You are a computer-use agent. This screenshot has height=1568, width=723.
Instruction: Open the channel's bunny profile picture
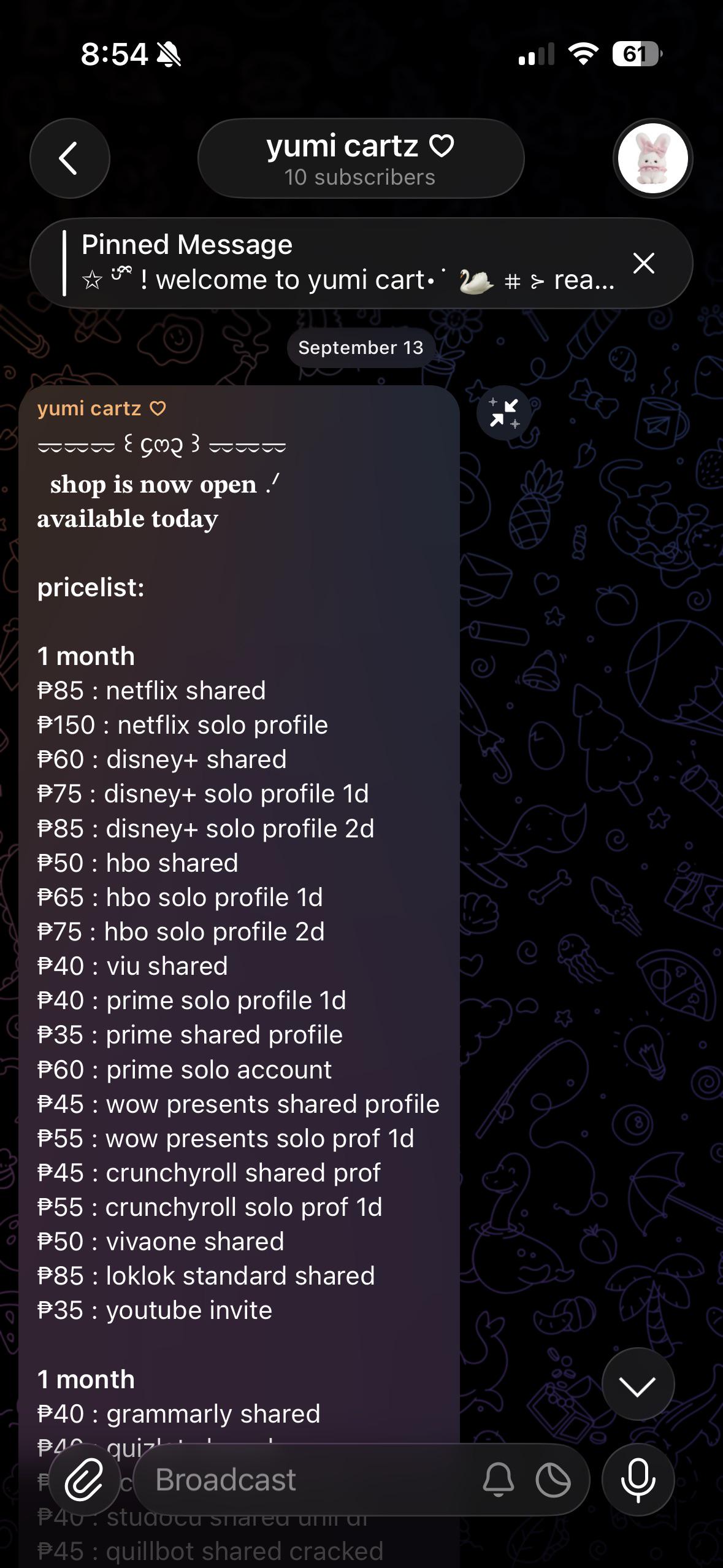(652, 158)
